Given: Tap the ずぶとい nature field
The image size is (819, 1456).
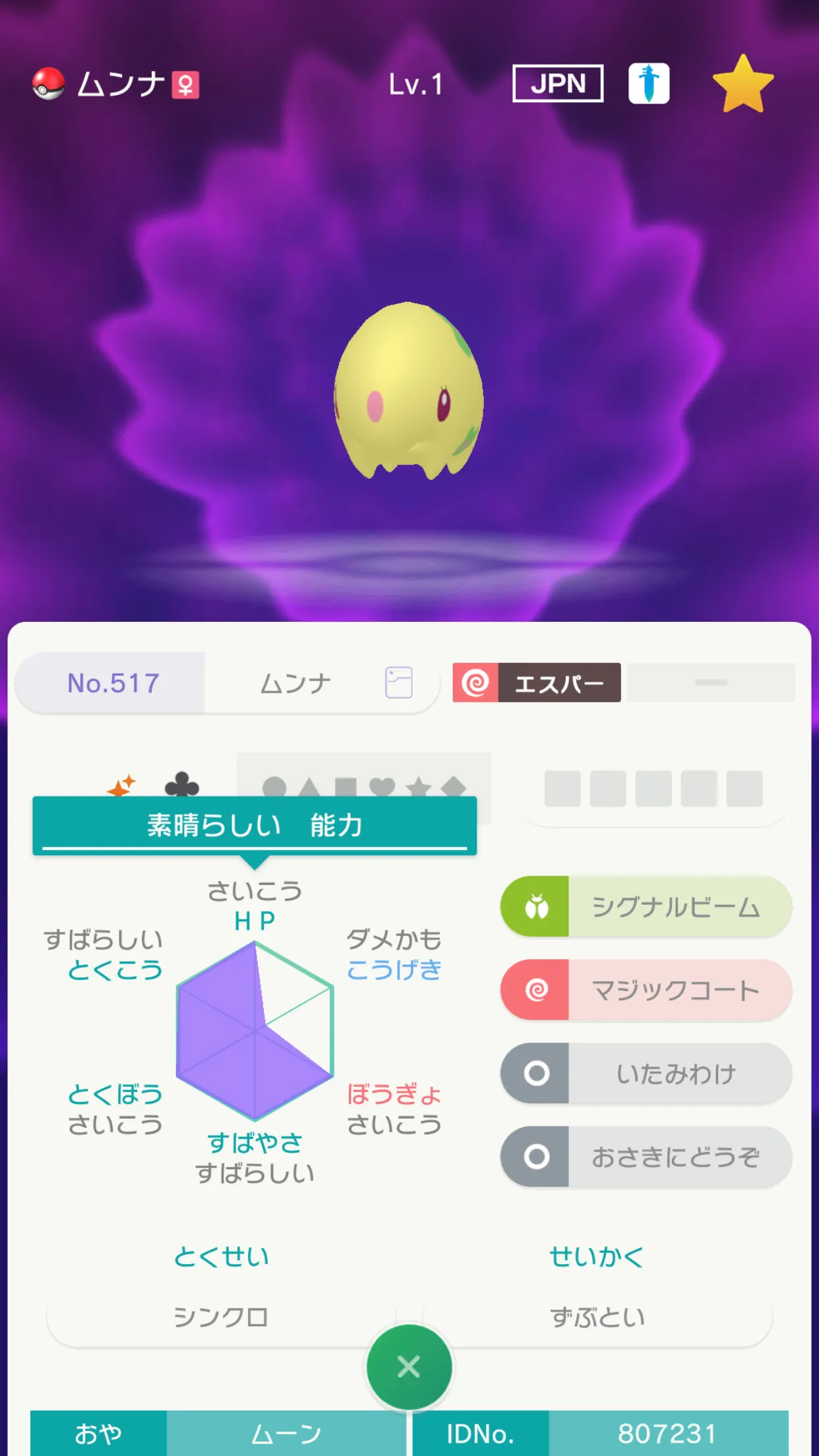Looking at the screenshot, I should click(597, 1318).
